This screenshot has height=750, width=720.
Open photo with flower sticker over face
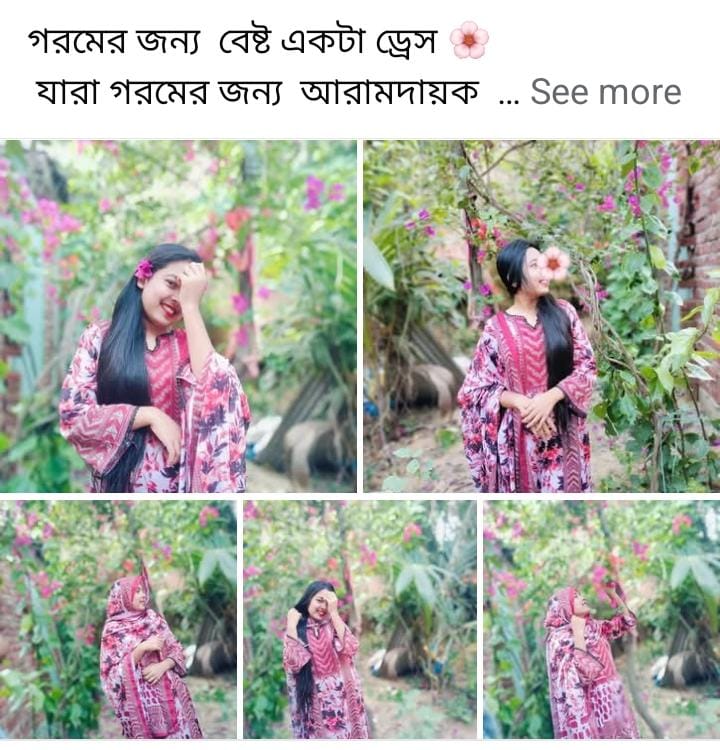click(541, 316)
